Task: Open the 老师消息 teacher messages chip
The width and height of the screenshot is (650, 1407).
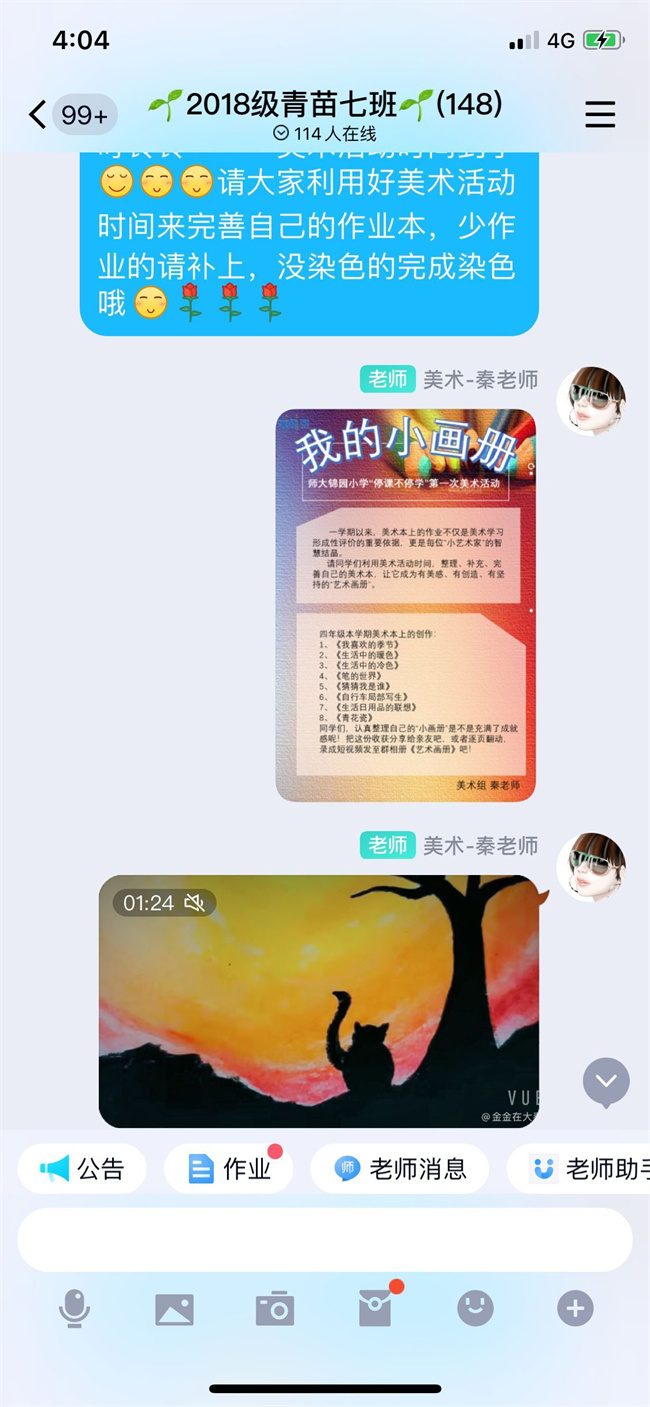Action: (x=399, y=1168)
